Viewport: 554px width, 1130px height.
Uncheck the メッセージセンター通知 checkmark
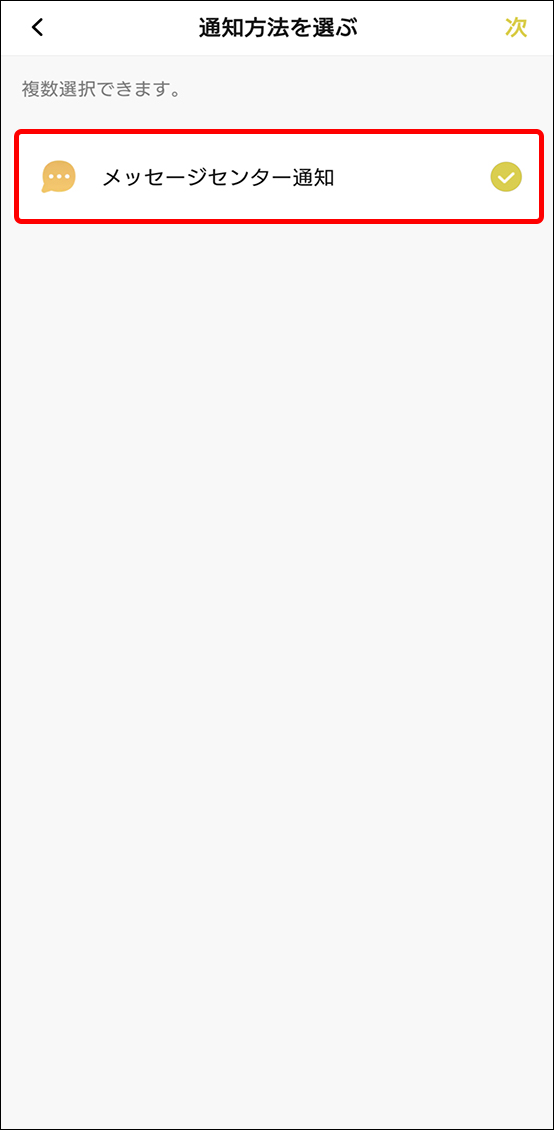click(x=506, y=177)
